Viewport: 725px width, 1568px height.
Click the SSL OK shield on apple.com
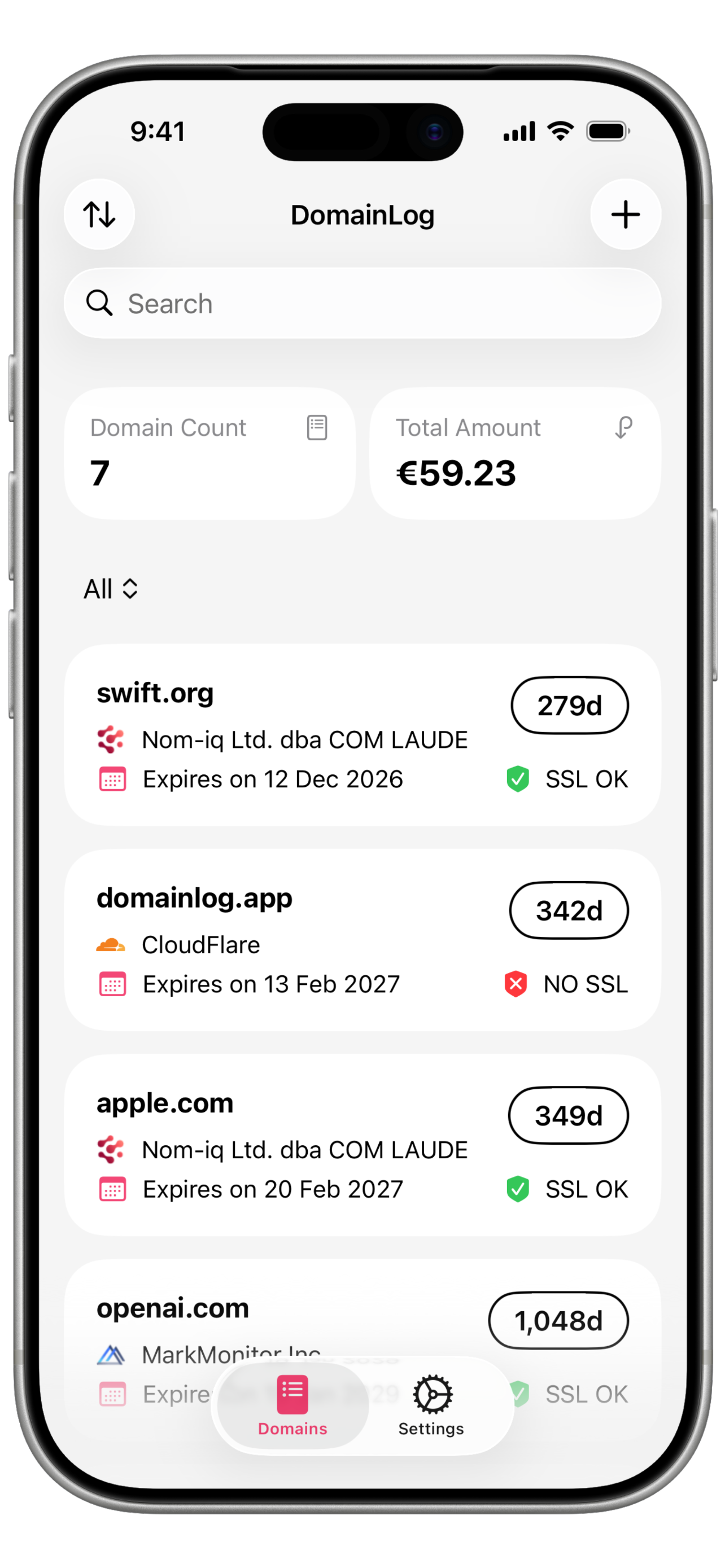[x=518, y=1189]
